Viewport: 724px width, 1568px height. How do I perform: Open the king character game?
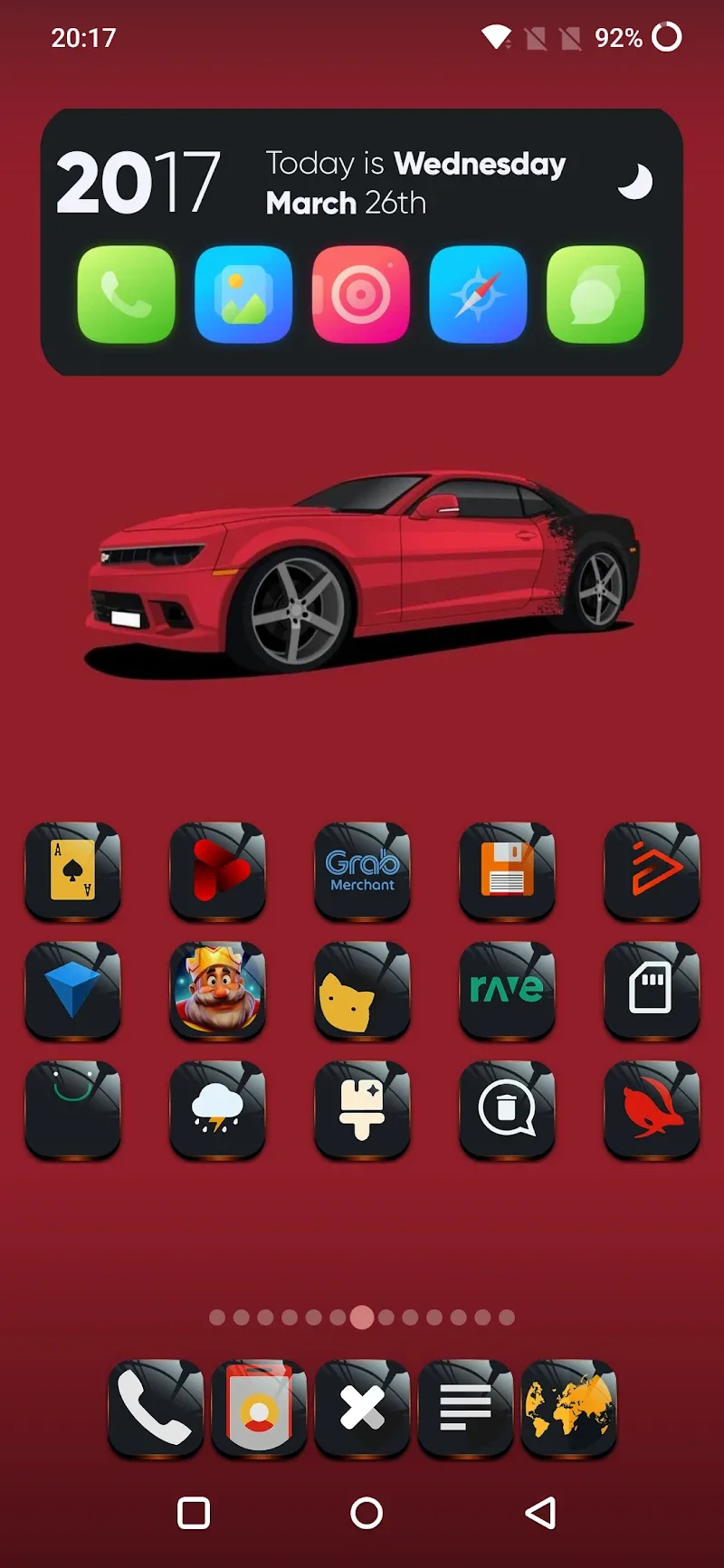(x=217, y=990)
